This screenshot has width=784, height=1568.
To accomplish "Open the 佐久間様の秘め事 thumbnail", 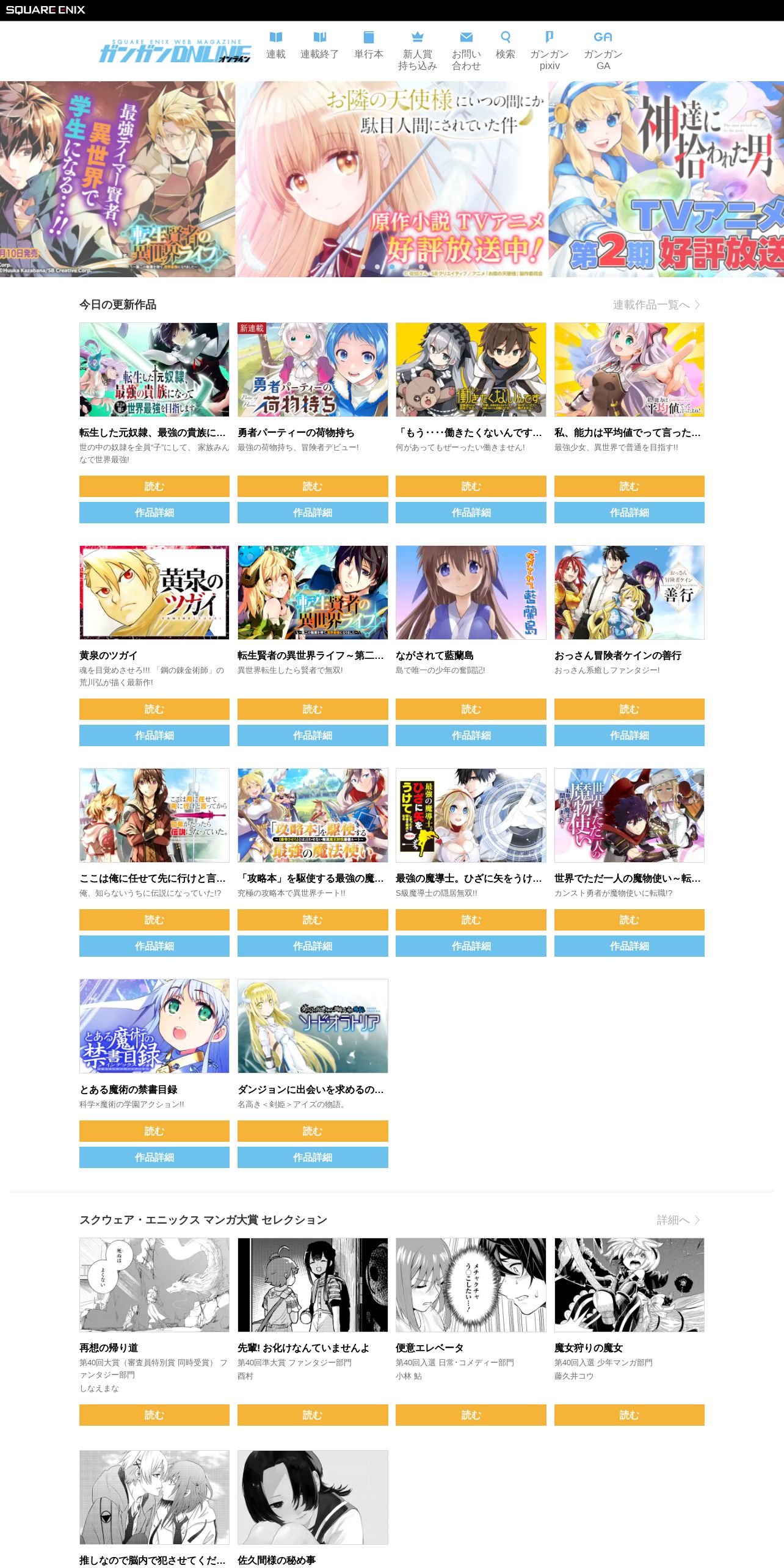I will click(x=313, y=1497).
